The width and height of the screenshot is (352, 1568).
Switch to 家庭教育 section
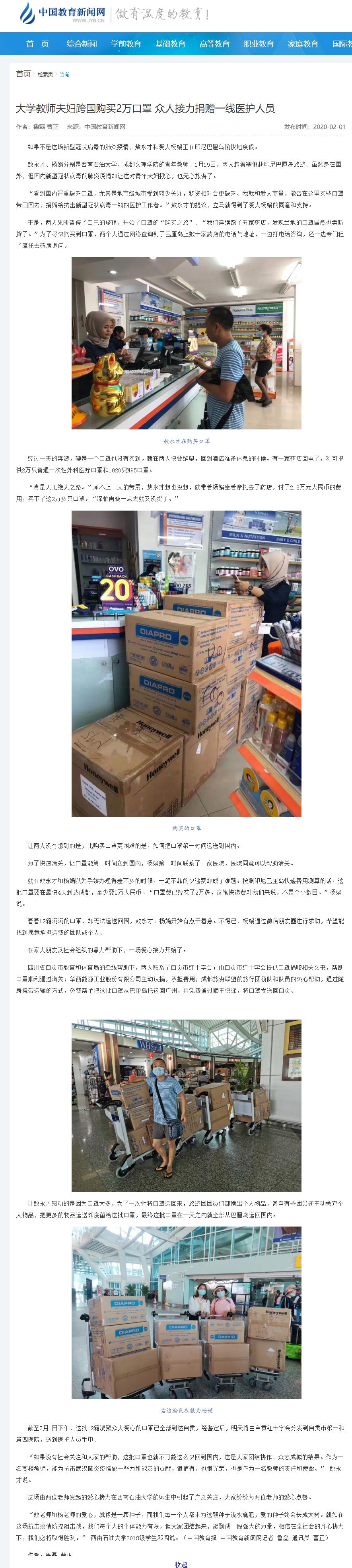pyautogui.click(x=303, y=44)
